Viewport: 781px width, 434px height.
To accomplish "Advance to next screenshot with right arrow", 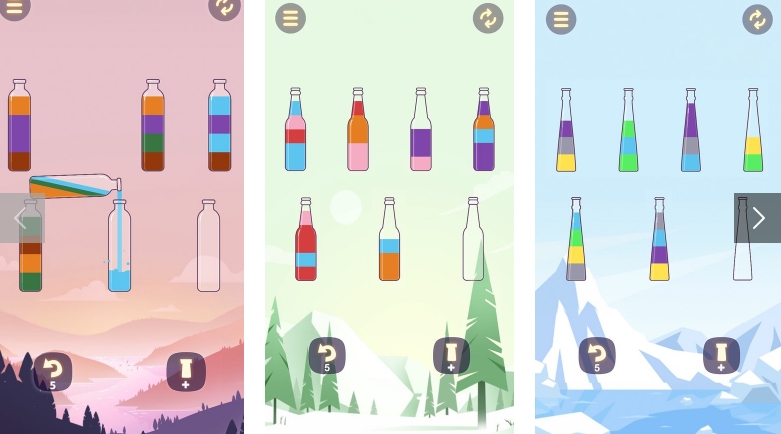I will (757, 218).
